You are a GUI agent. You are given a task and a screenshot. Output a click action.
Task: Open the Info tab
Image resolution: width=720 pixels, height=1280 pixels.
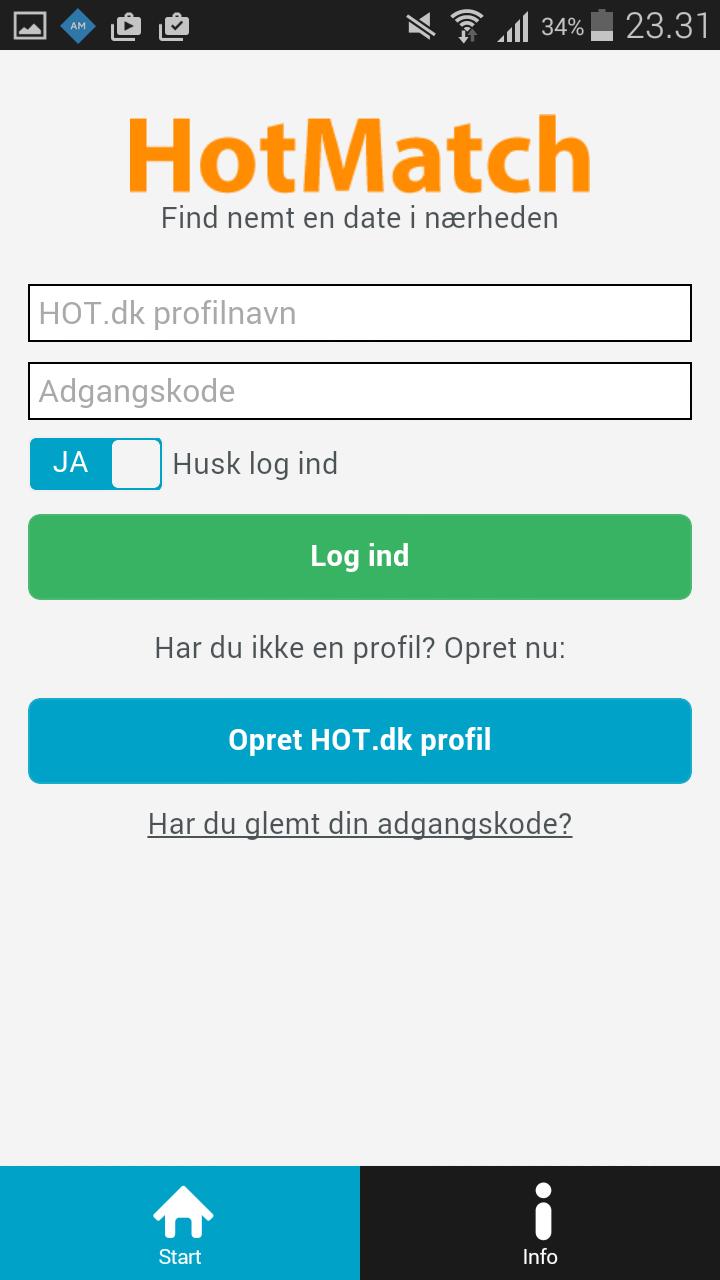[x=540, y=1222]
